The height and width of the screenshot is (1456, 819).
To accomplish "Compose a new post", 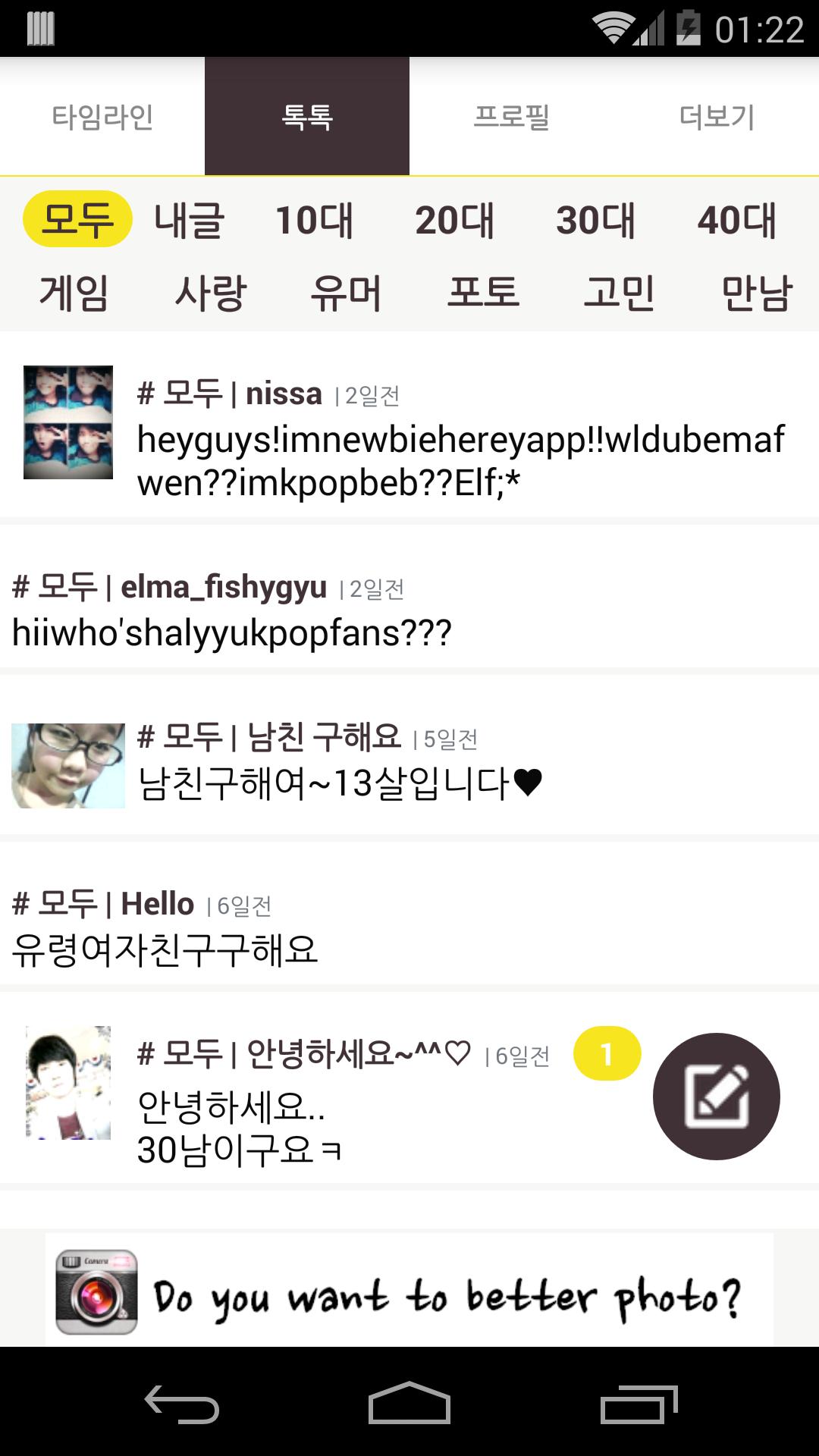I will tap(716, 1096).
